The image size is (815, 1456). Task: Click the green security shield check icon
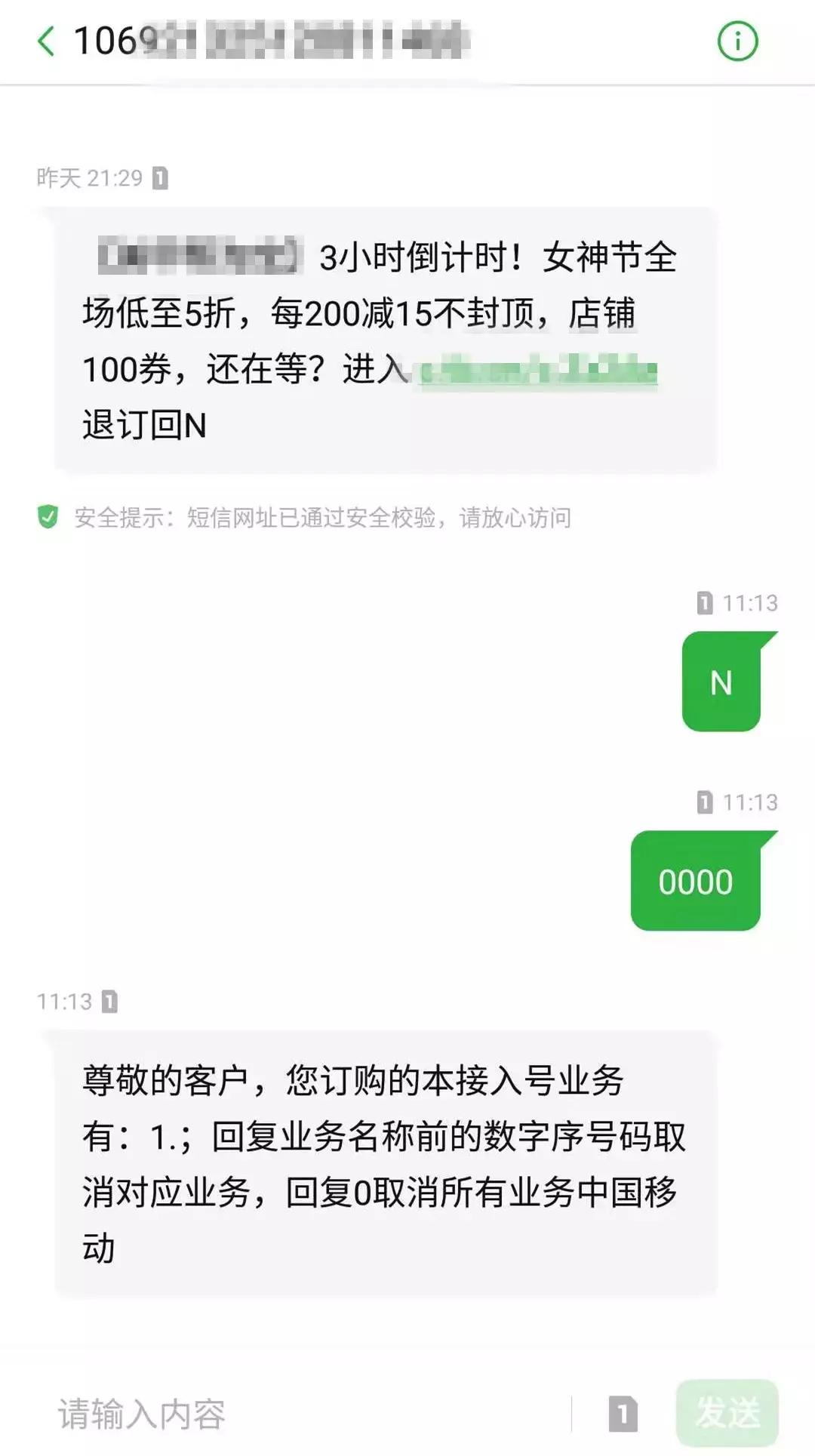[48, 518]
